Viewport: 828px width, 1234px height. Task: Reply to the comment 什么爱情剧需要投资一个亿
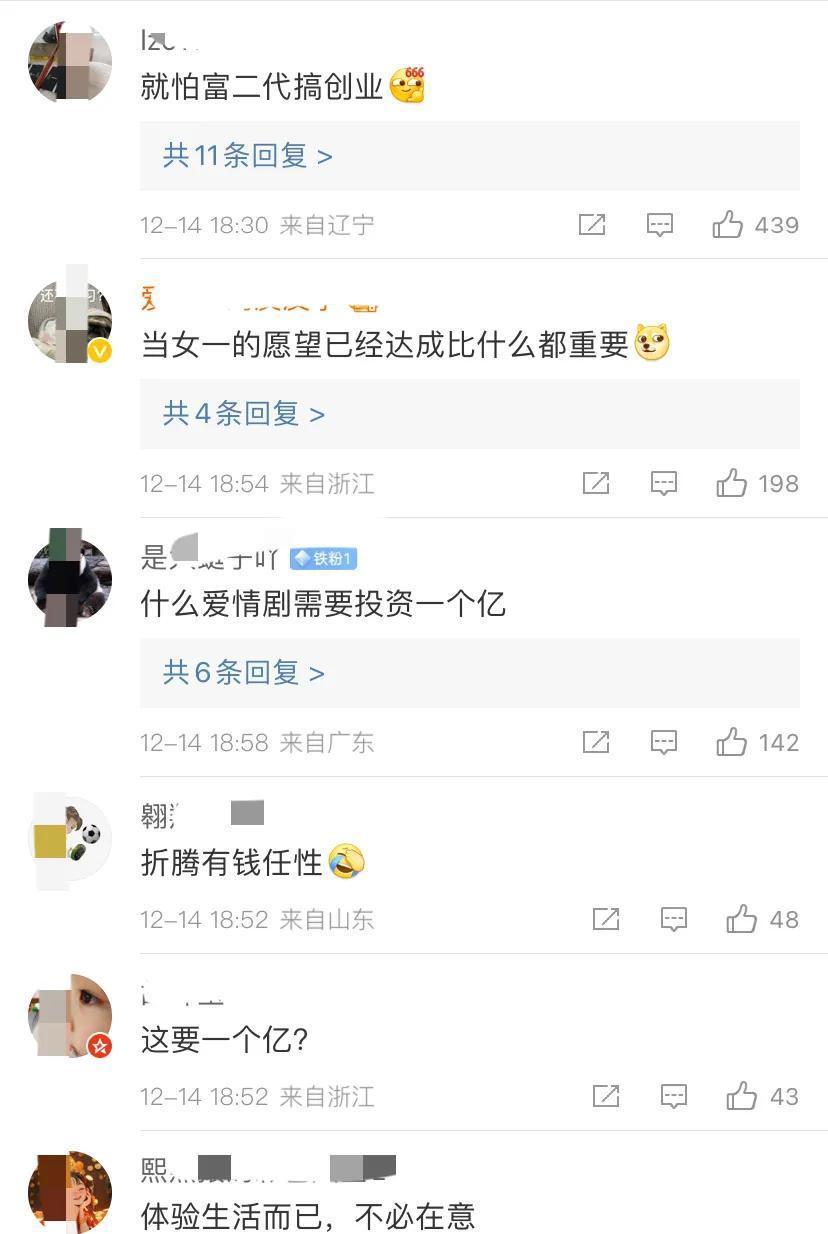click(x=664, y=742)
